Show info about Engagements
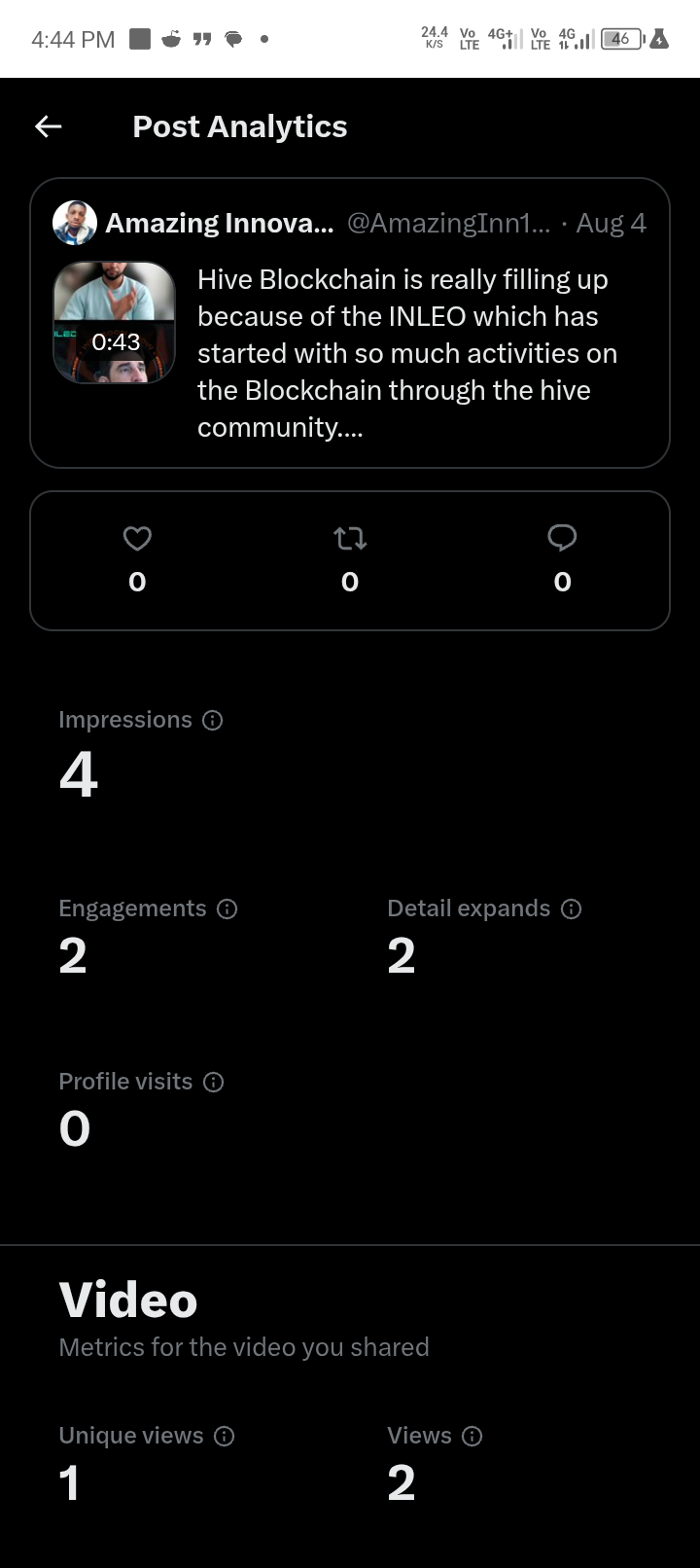This screenshot has width=700, height=1568. coord(227,909)
